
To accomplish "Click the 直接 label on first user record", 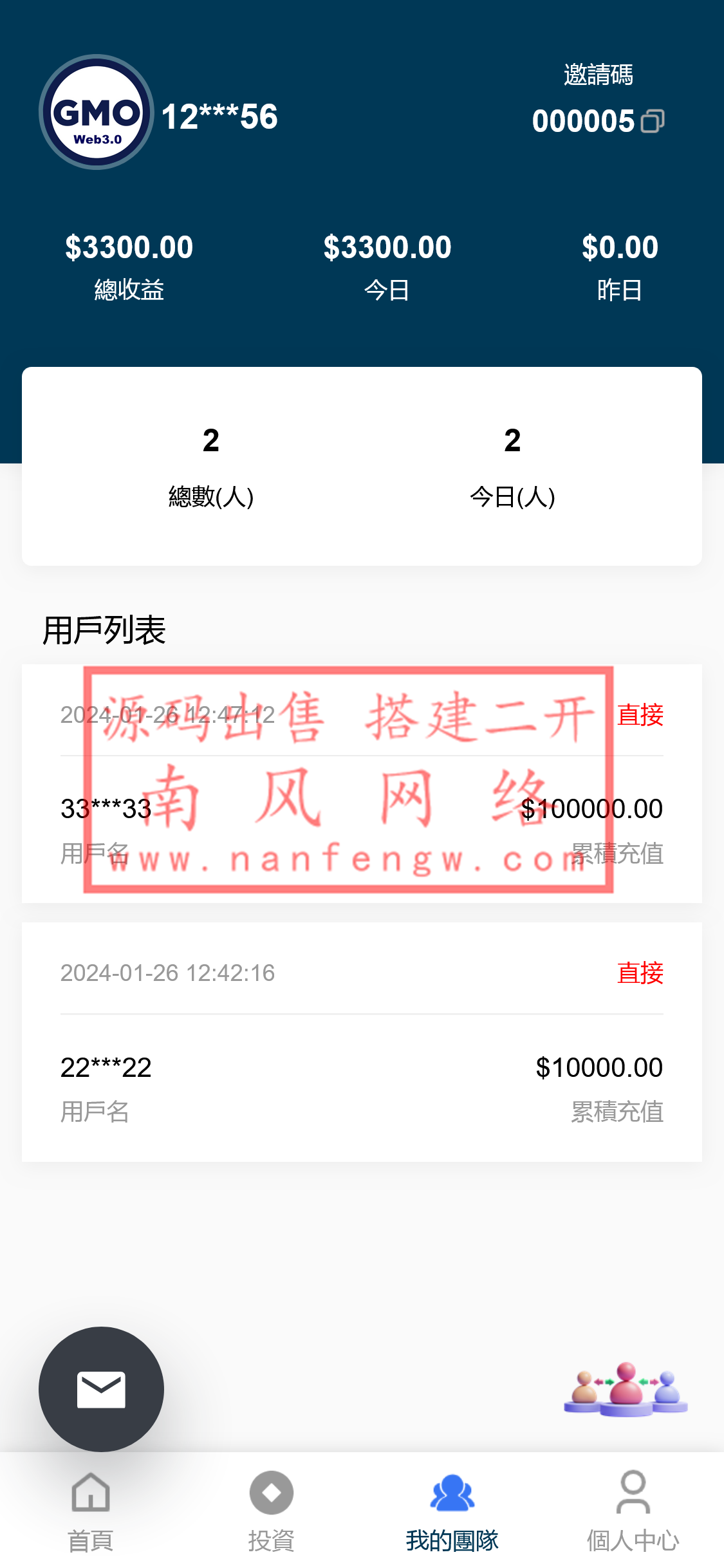I will coord(640,714).
